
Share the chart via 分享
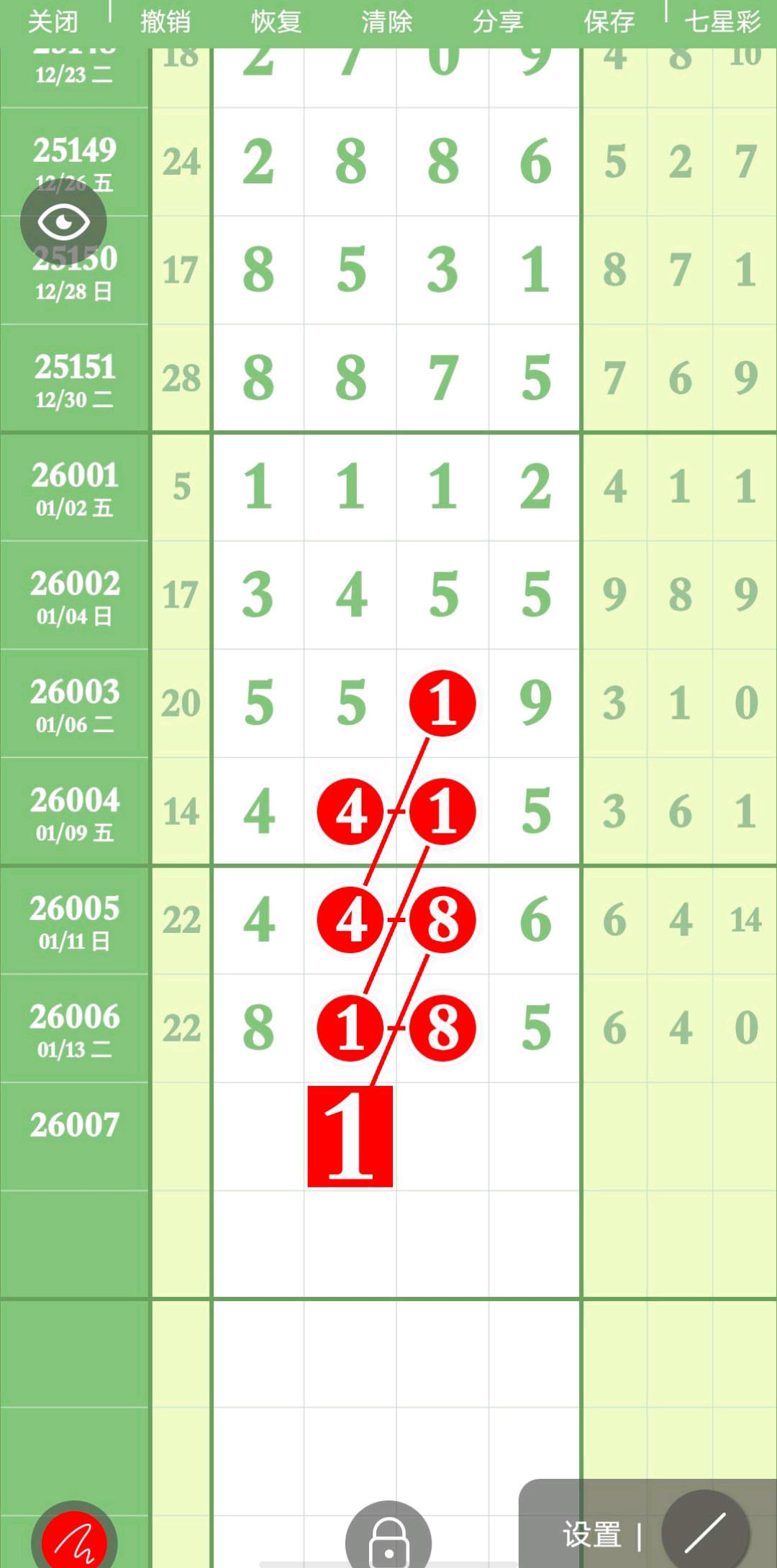point(498,22)
